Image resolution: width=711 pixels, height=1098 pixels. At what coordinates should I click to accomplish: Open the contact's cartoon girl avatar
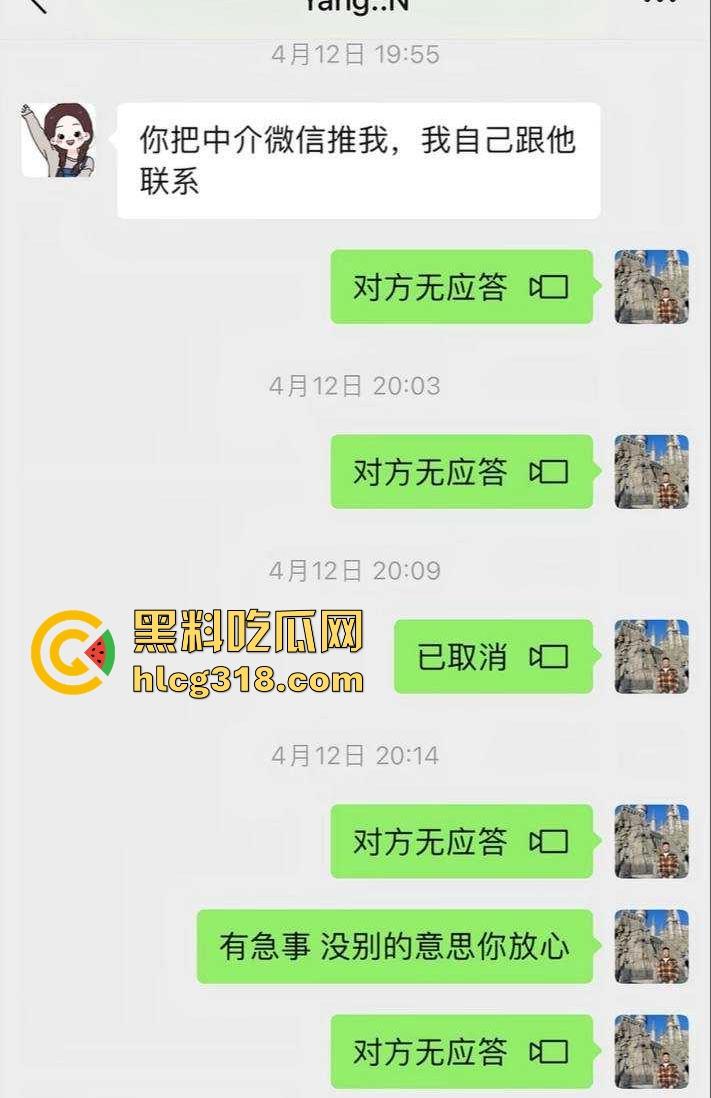tap(58, 140)
